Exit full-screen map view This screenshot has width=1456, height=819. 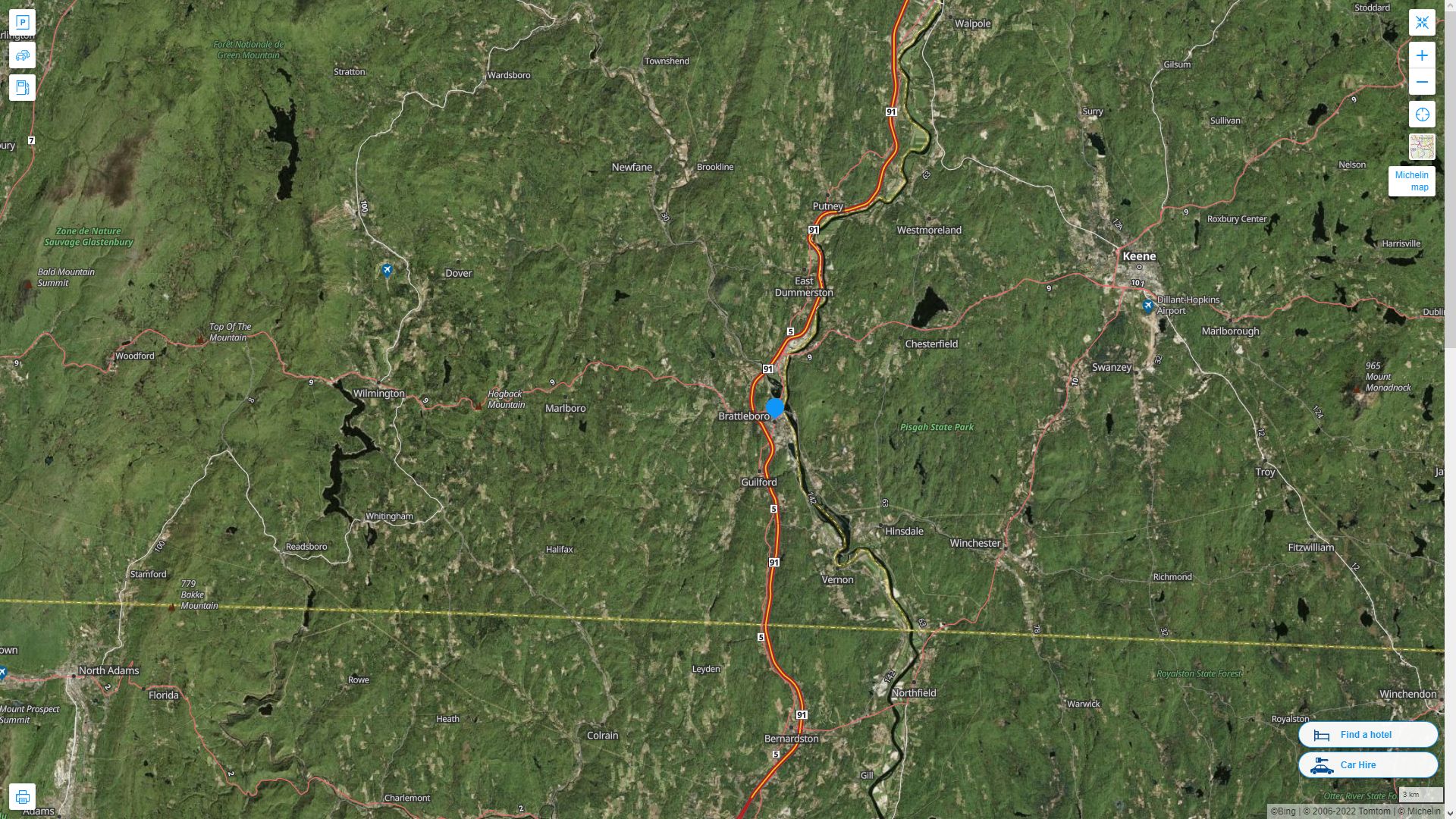pyautogui.click(x=1422, y=22)
